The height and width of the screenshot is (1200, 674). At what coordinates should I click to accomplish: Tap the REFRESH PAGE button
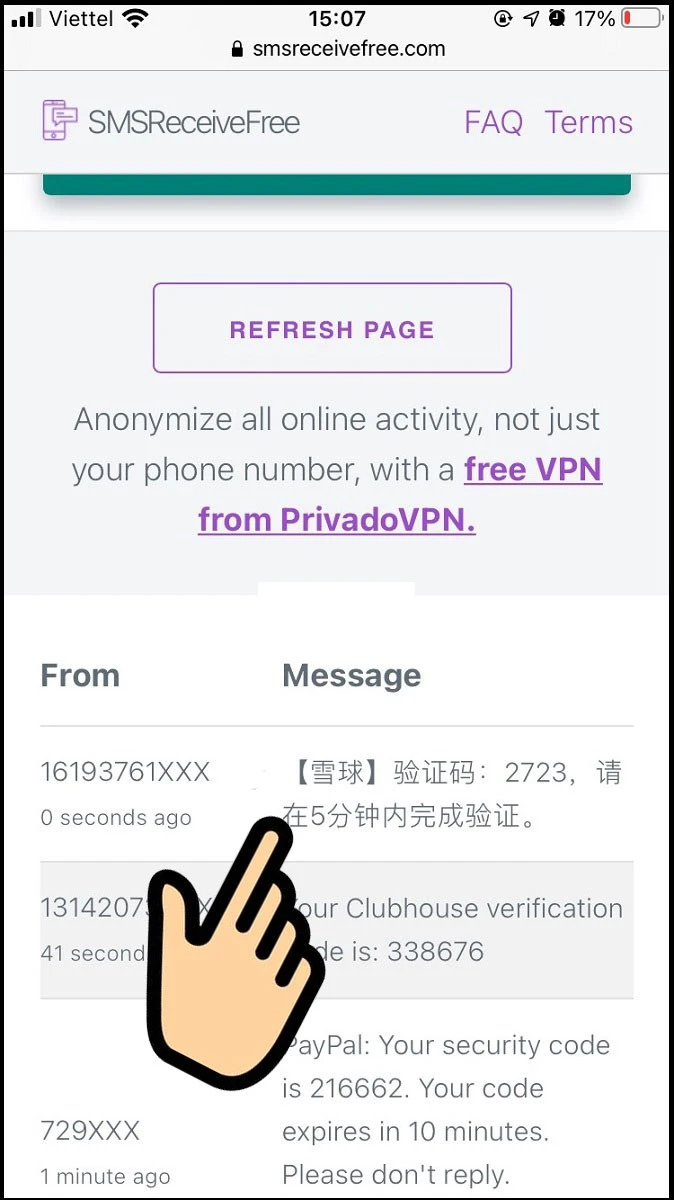point(332,329)
